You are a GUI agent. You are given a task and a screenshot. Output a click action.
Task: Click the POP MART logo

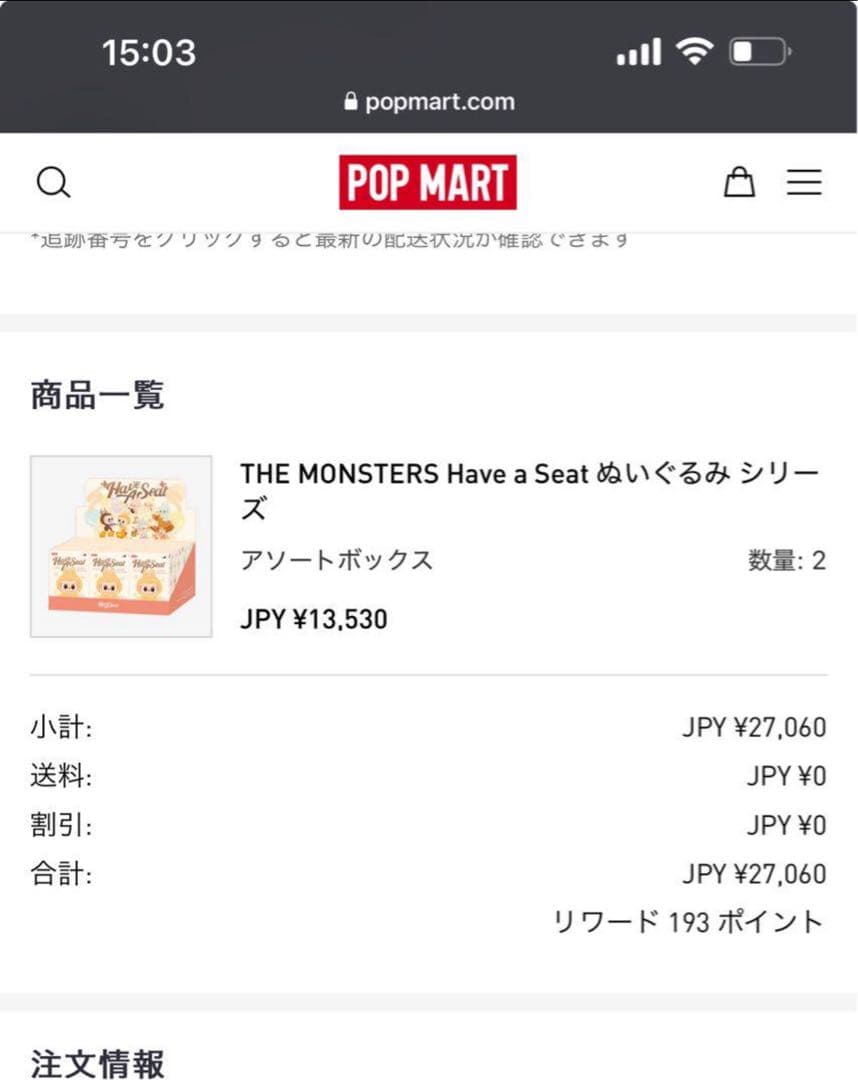(429, 181)
